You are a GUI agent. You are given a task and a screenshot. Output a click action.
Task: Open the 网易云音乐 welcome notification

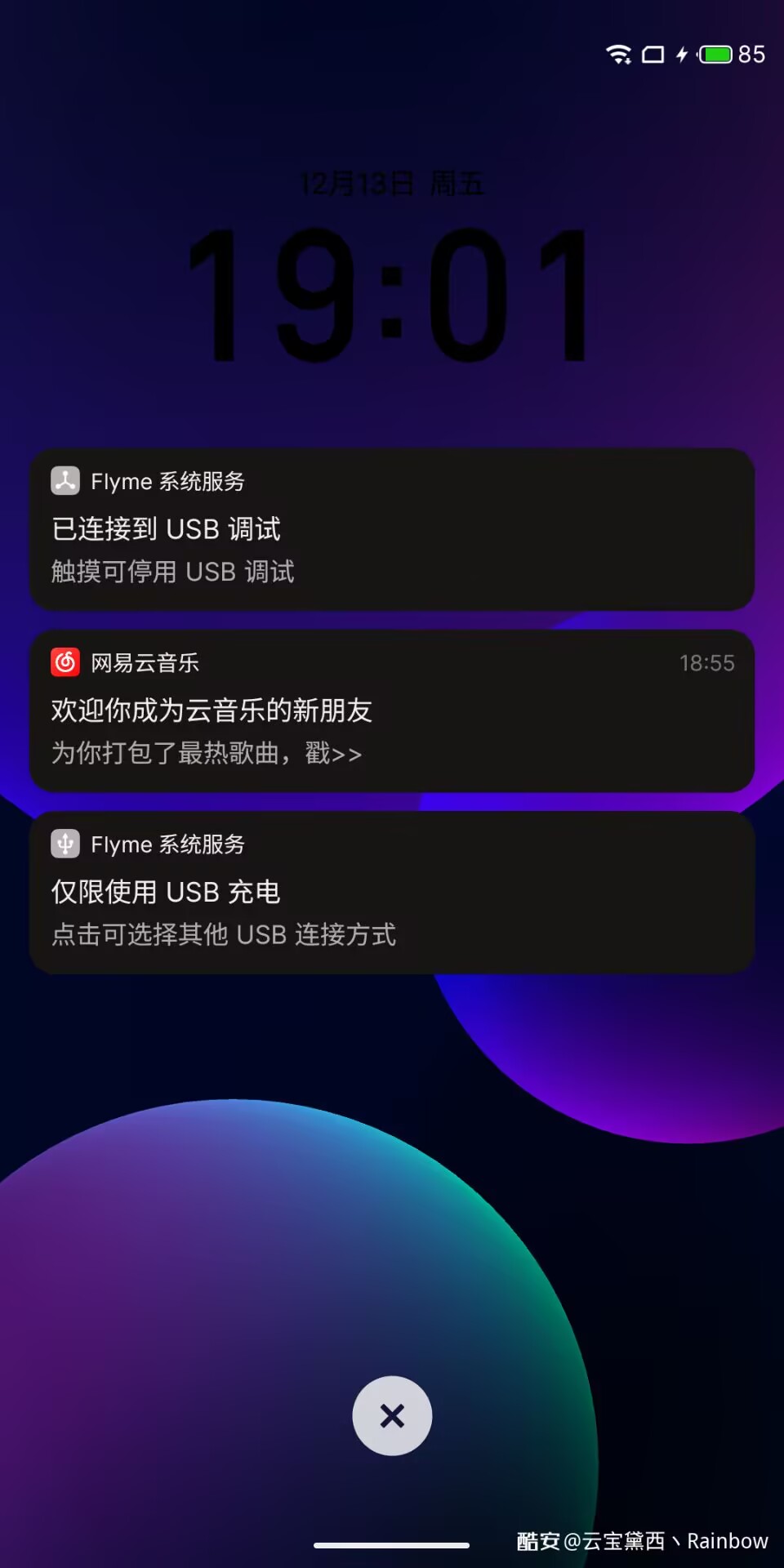pyautogui.click(x=392, y=710)
